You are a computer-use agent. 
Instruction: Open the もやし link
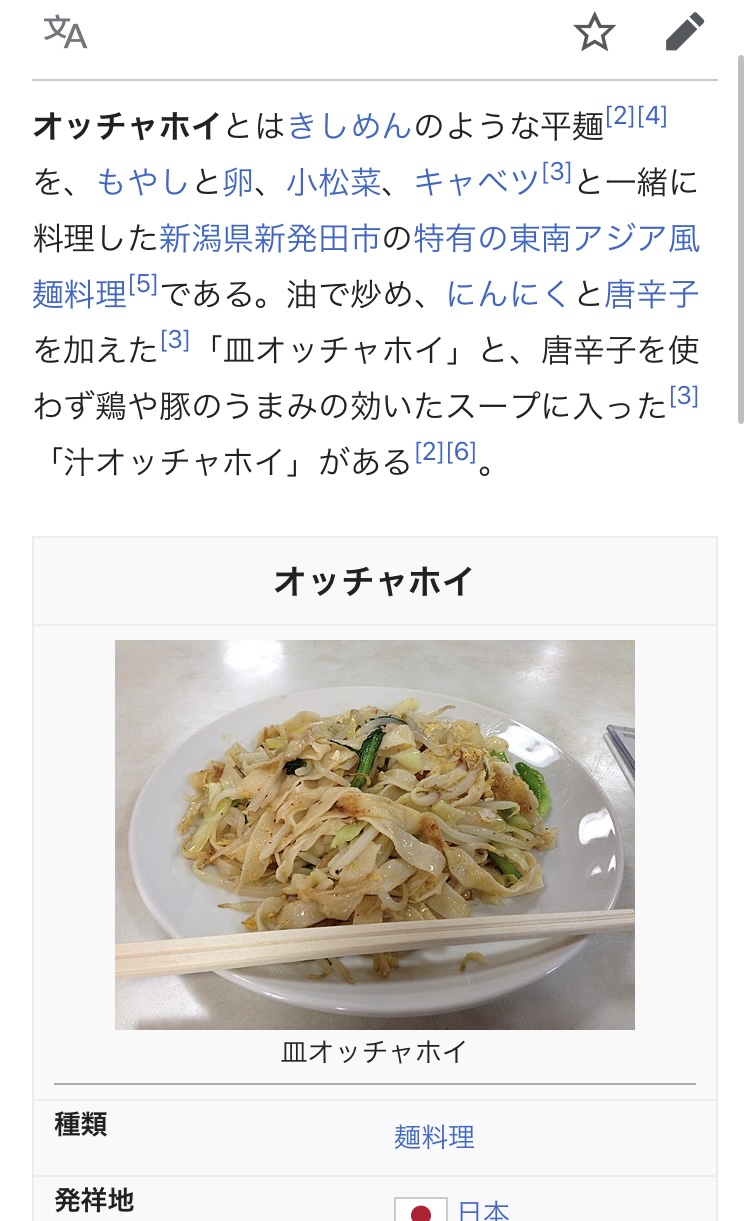[x=143, y=183]
